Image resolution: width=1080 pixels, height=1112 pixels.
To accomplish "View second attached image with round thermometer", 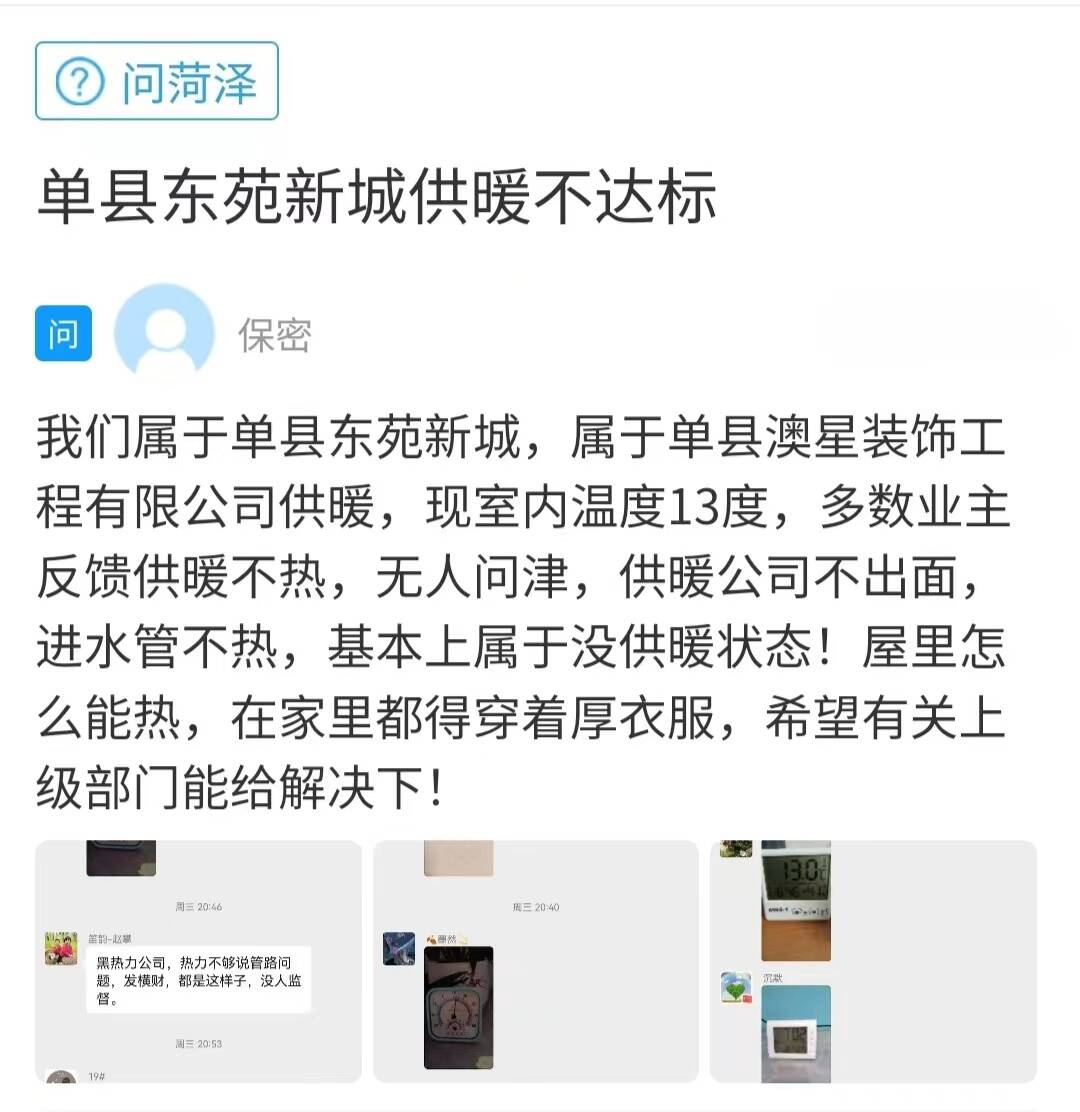I will tap(535, 961).
